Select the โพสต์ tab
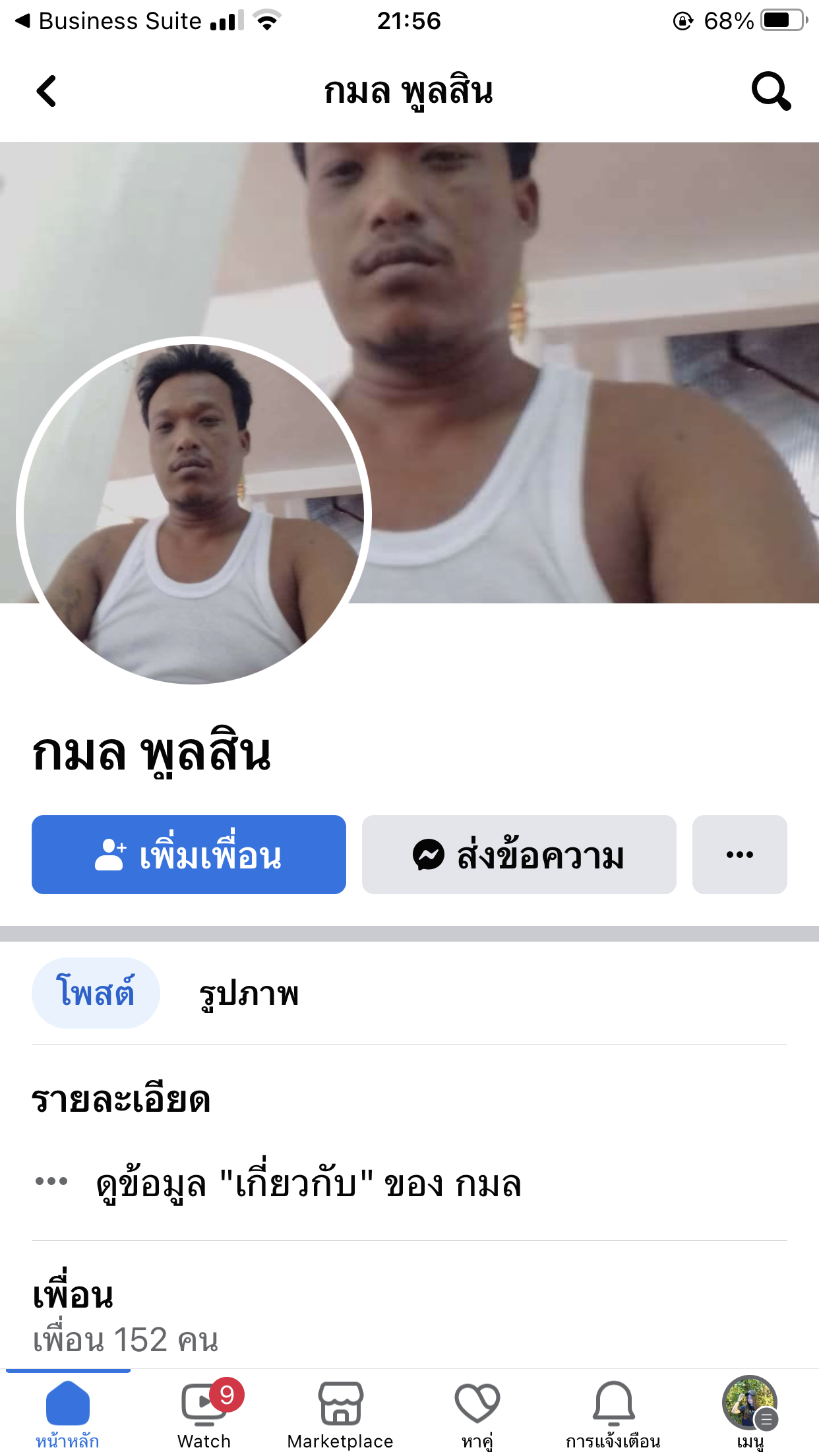Viewport: 819px width, 1456px height. click(96, 992)
